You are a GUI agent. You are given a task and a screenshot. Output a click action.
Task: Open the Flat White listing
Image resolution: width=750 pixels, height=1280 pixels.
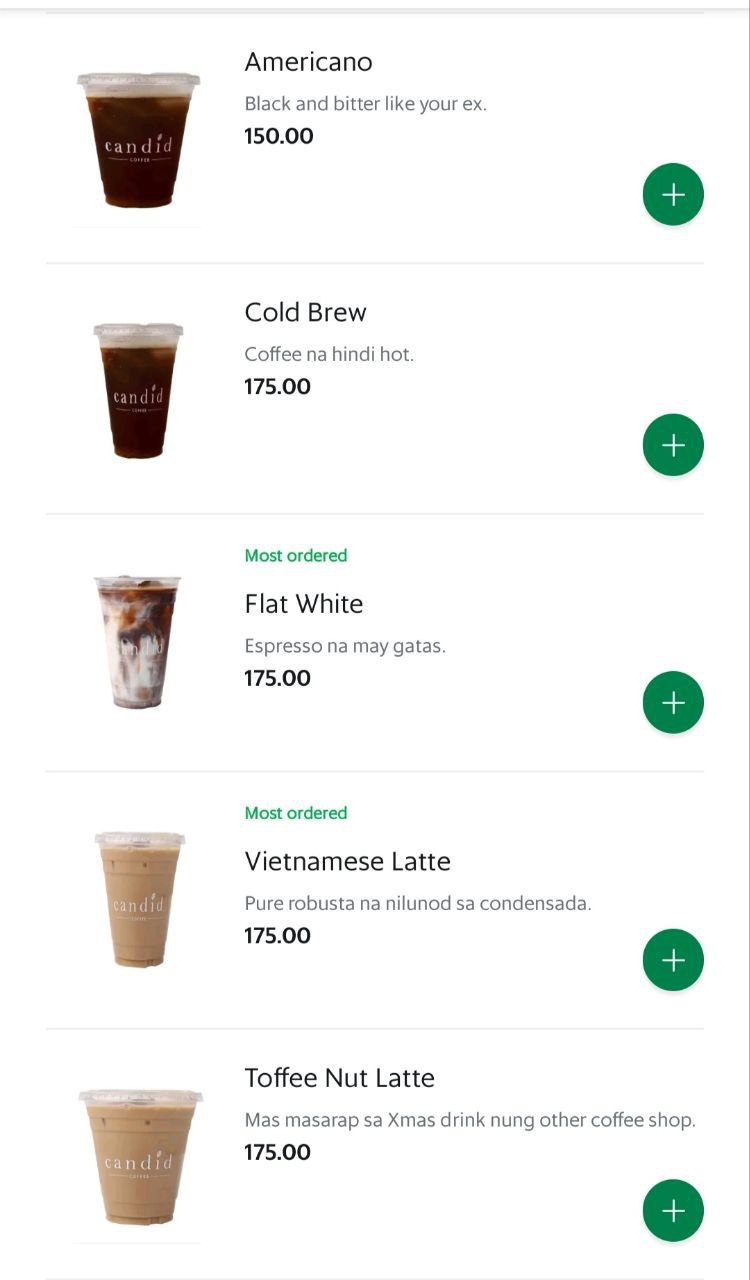[375, 643]
